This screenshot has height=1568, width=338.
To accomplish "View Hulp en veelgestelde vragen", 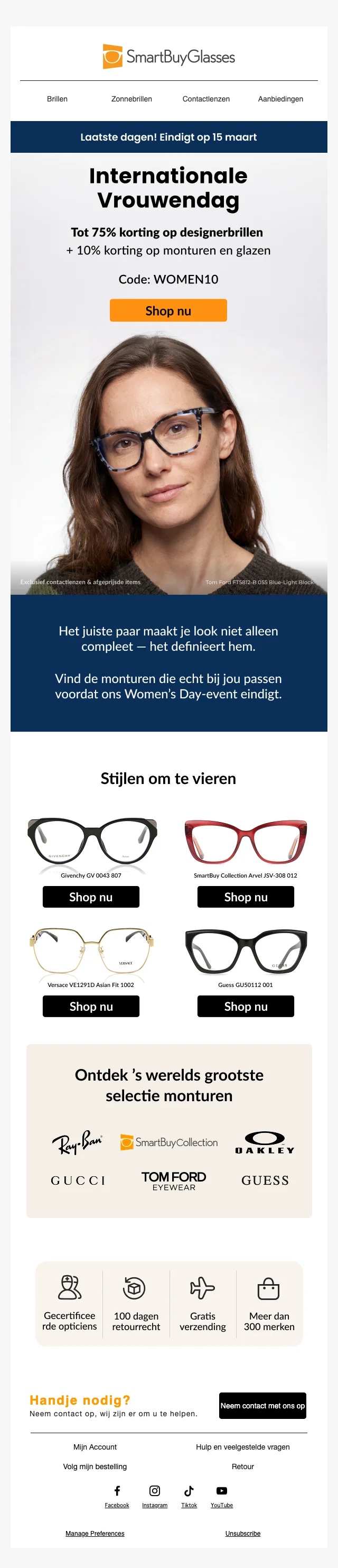I will click(242, 1447).
